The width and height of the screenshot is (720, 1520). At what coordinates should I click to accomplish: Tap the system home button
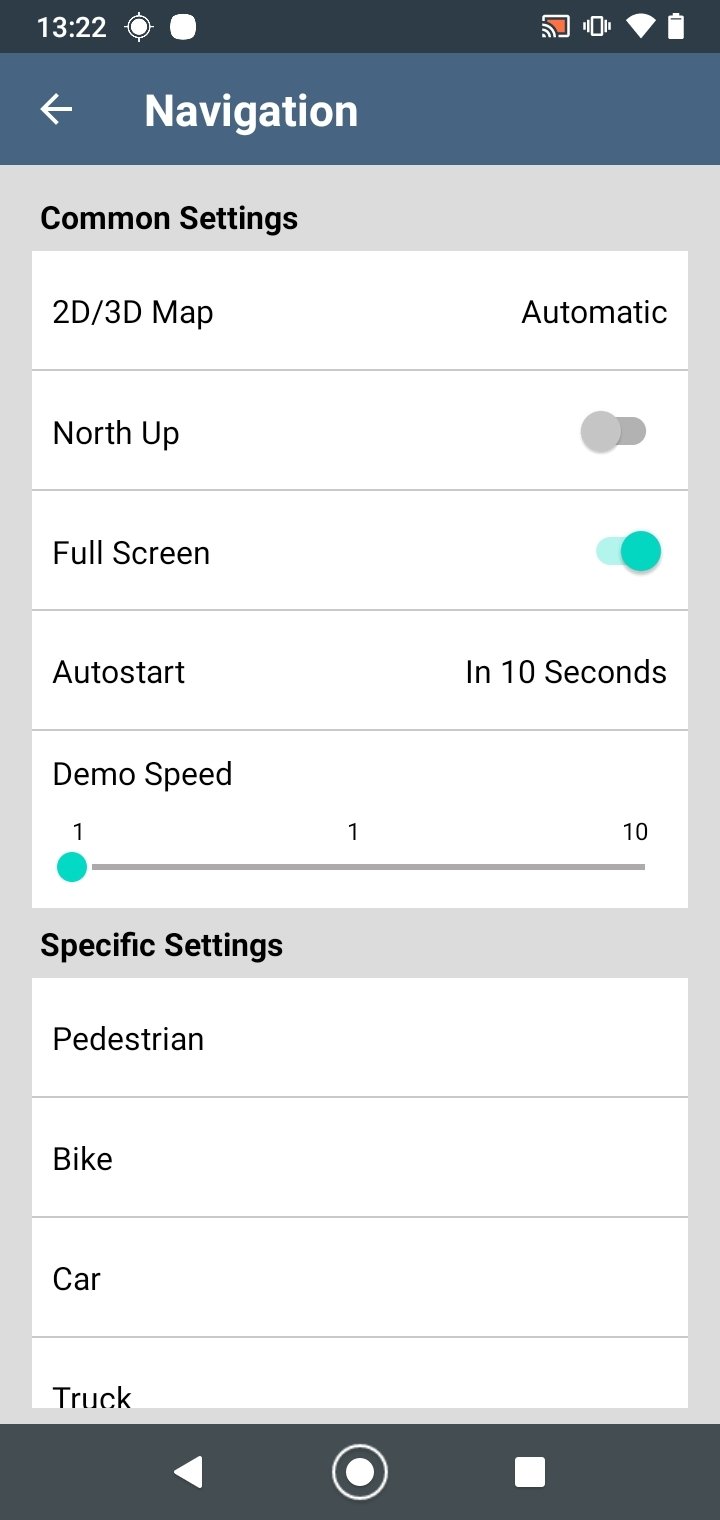coord(359,1472)
